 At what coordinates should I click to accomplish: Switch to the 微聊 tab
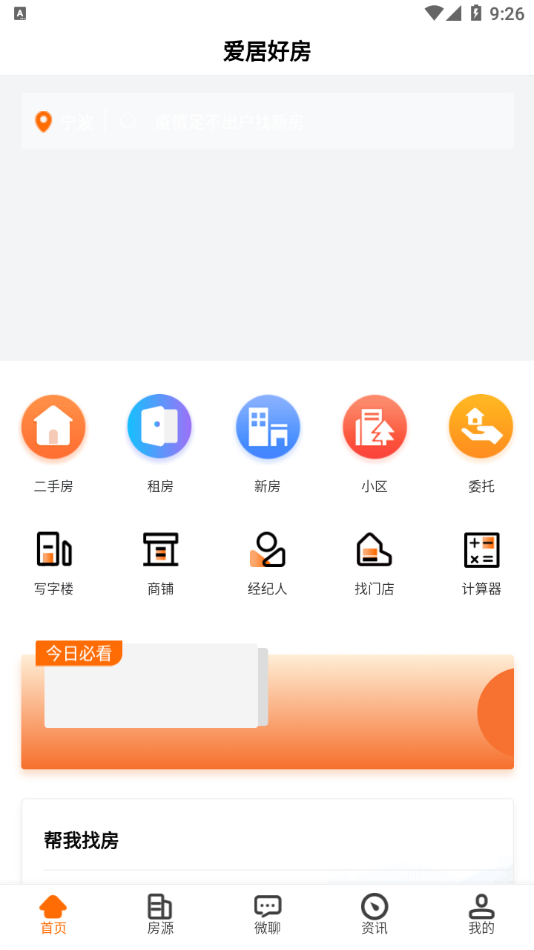pyautogui.click(x=267, y=914)
